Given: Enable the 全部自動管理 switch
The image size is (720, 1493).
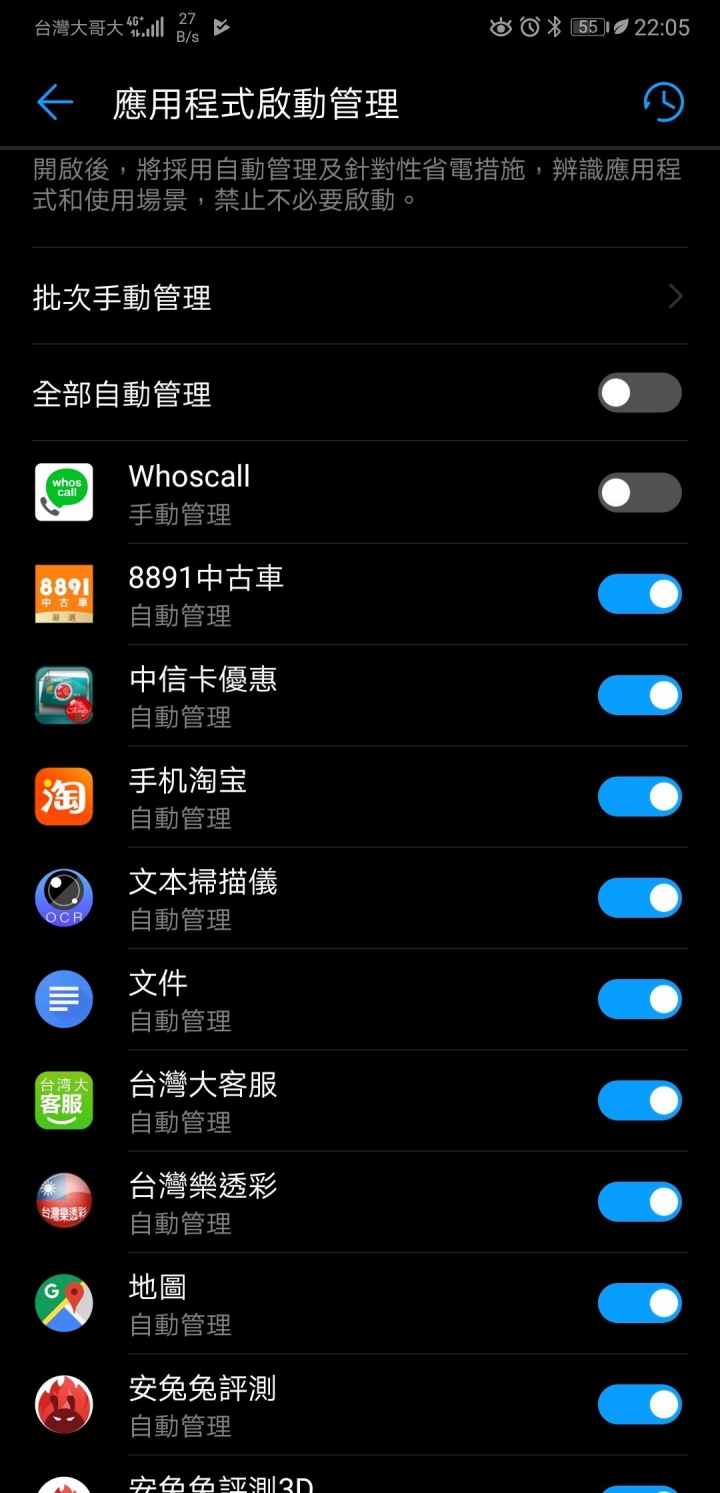Looking at the screenshot, I should click(640, 393).
